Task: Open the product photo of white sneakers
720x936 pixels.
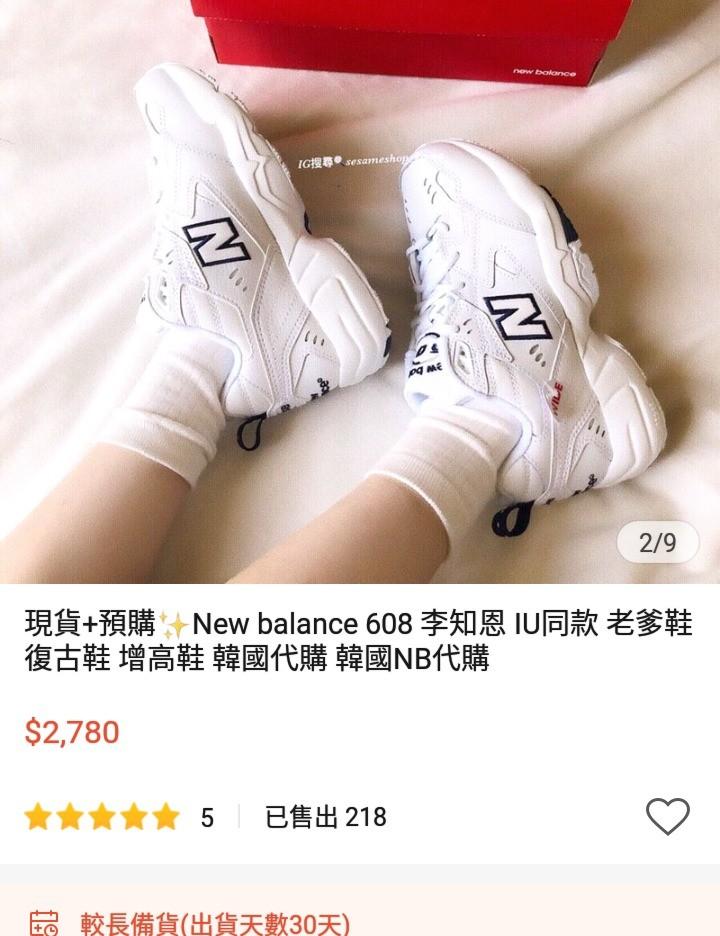Action: pos(360,291)
